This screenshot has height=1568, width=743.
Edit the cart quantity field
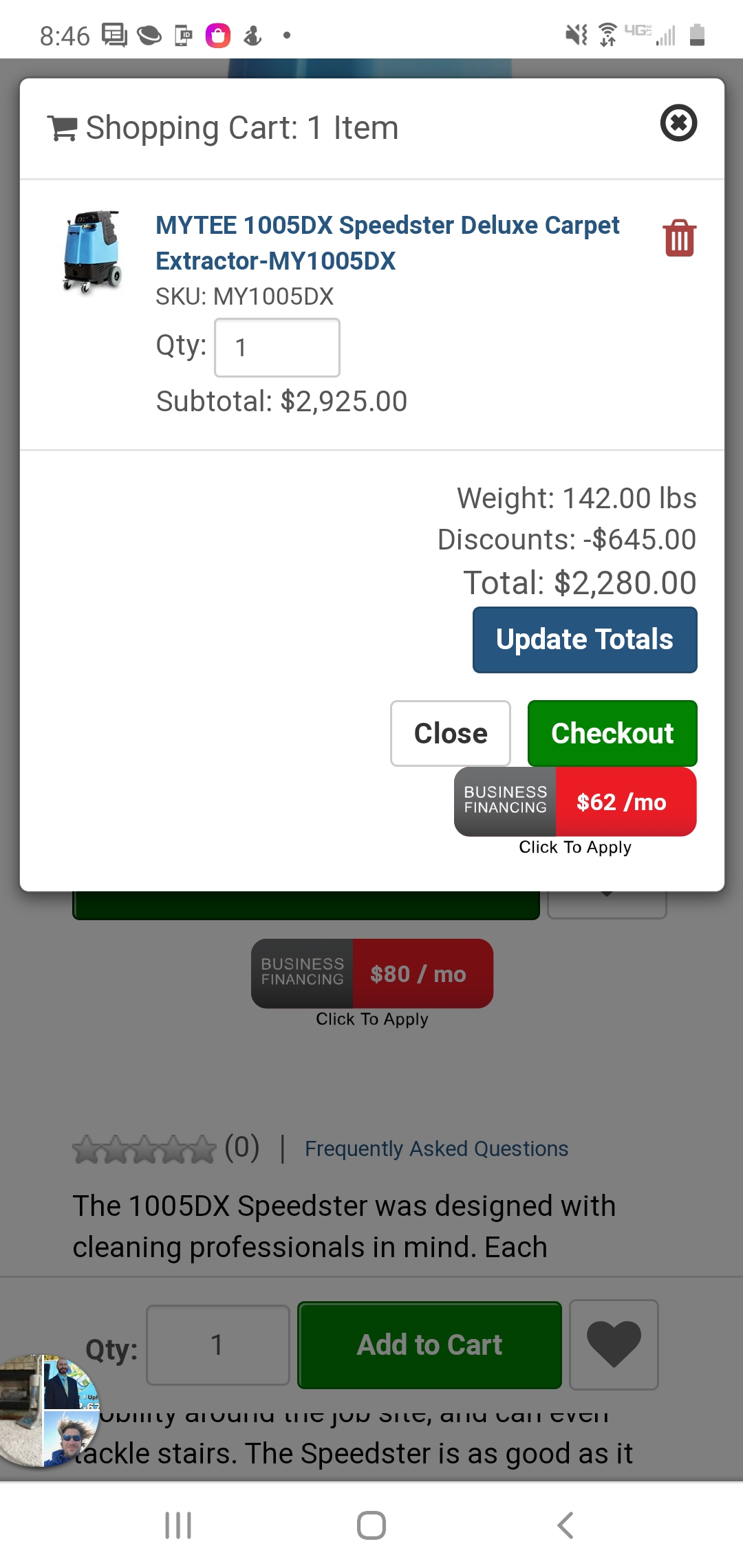277,347
